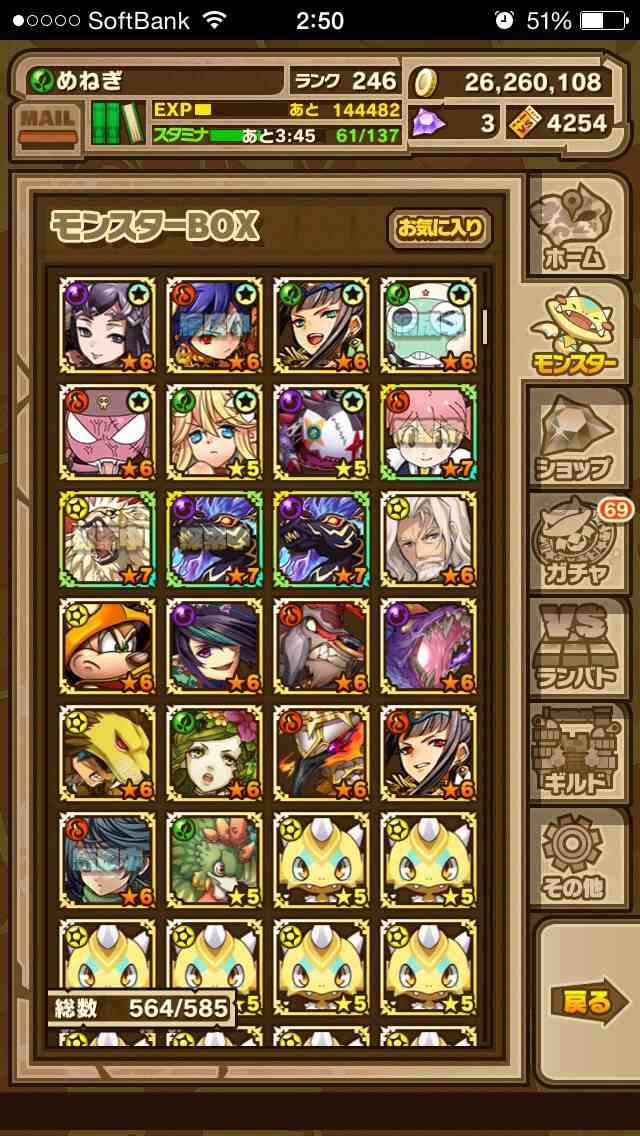640x1136 pixels.
Task: Select the white-bearded old man monster
Action: click(x=428, y=540)
